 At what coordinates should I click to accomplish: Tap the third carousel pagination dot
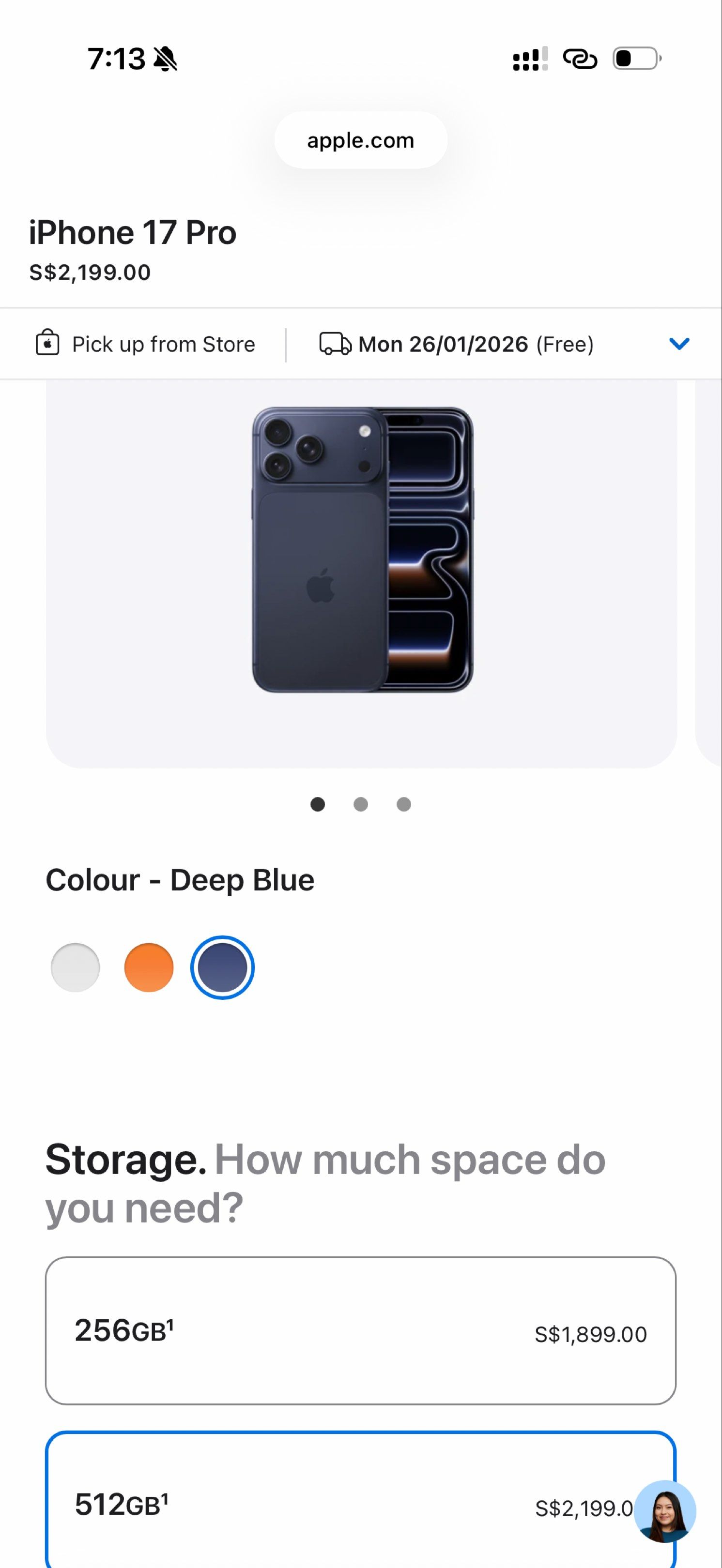pyautogui.click(x=405, y=804)
